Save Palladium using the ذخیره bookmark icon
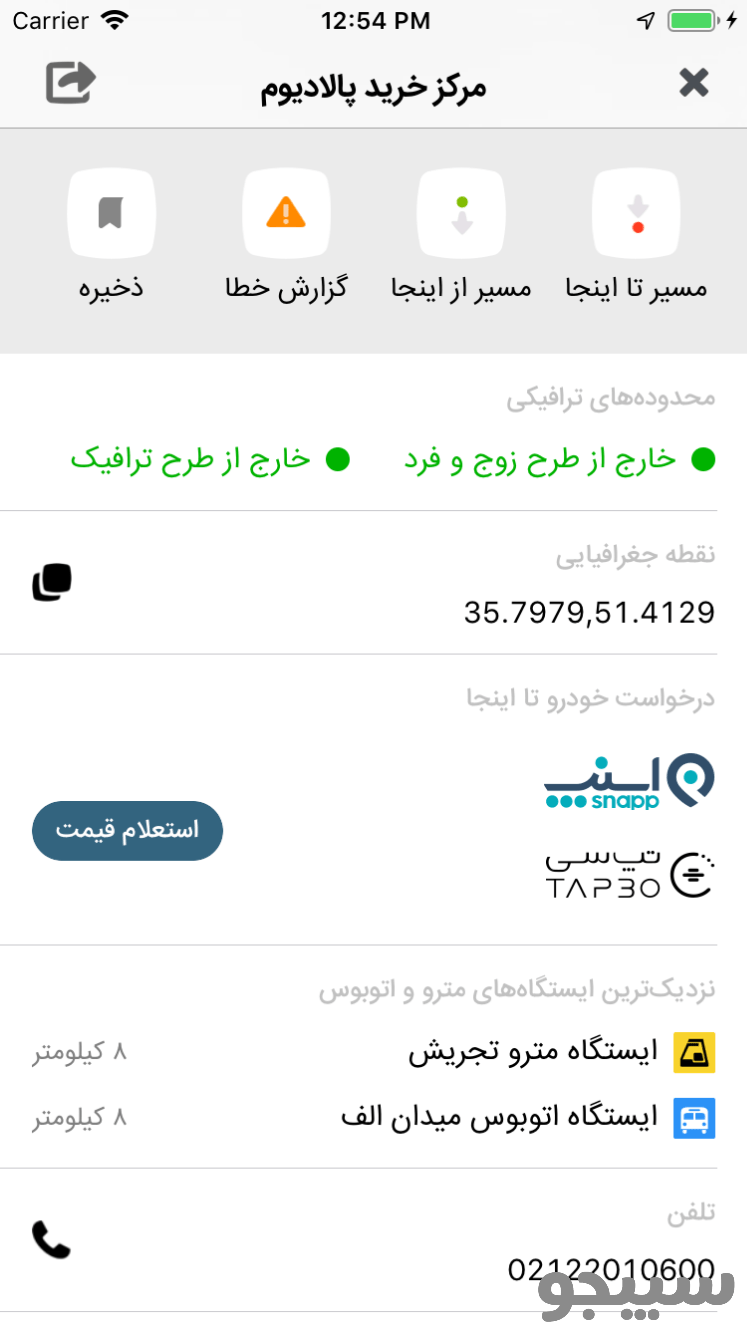The width and height of the screenshot is (747, 1329). point(111,213)
